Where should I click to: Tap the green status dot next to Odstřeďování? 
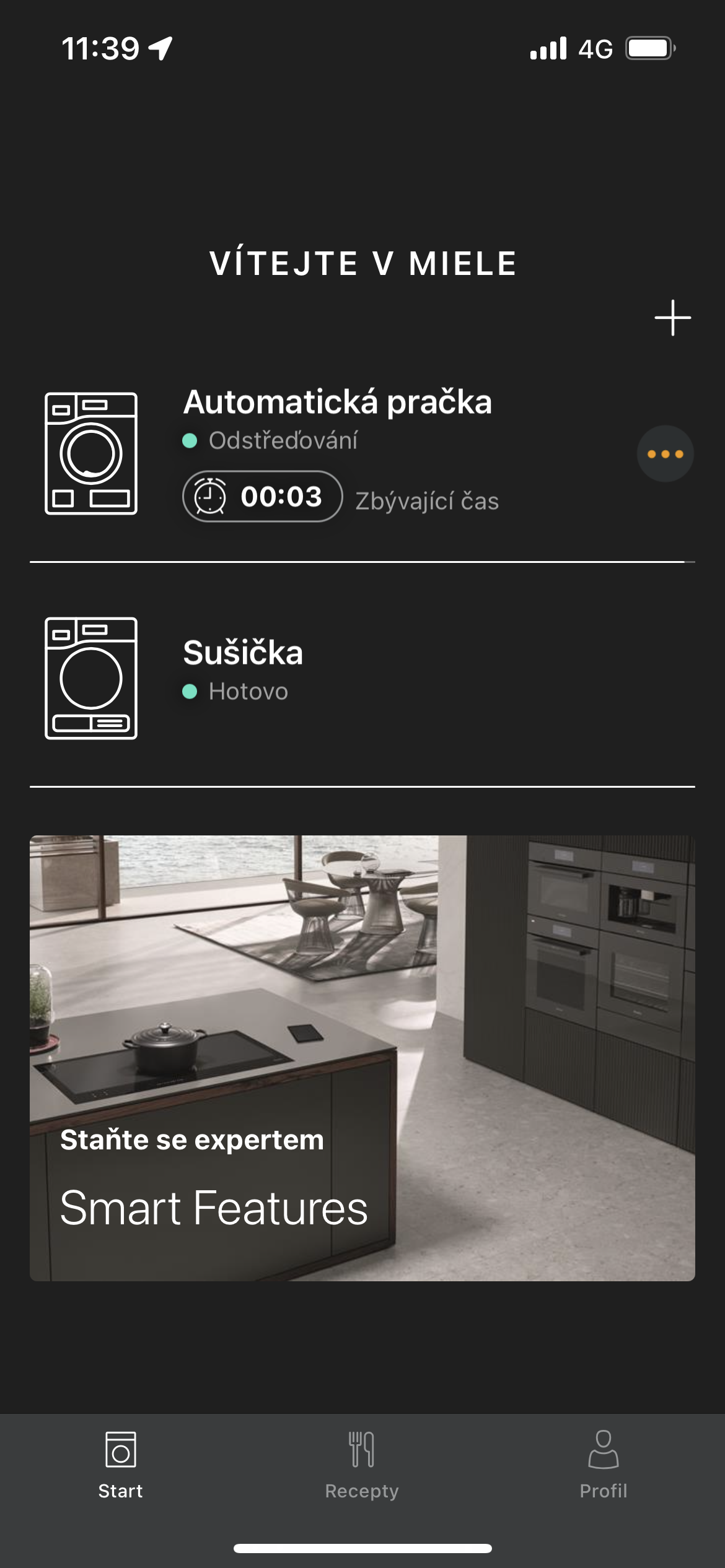(x=189, y=441)
